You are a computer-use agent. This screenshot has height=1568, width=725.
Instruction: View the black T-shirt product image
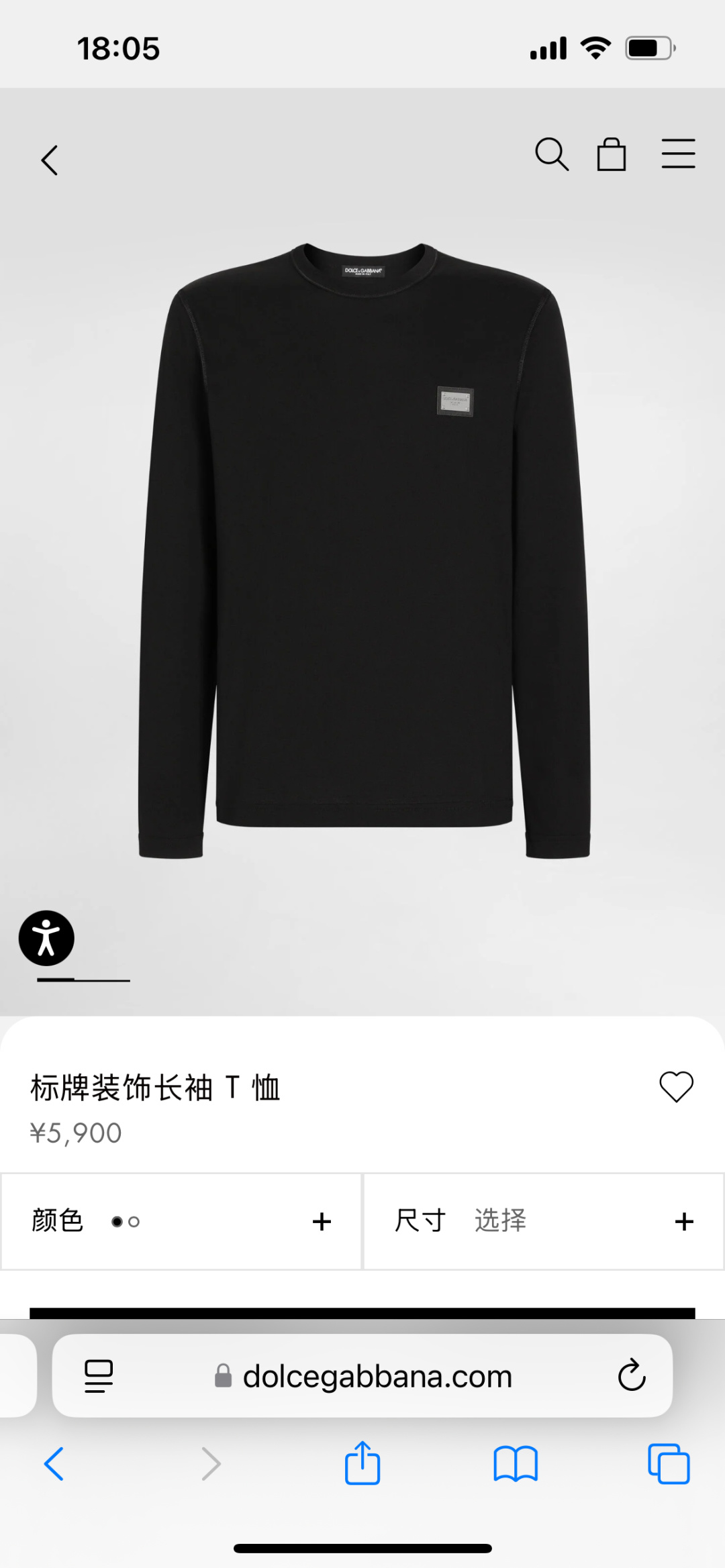click(x=362, y=550)
